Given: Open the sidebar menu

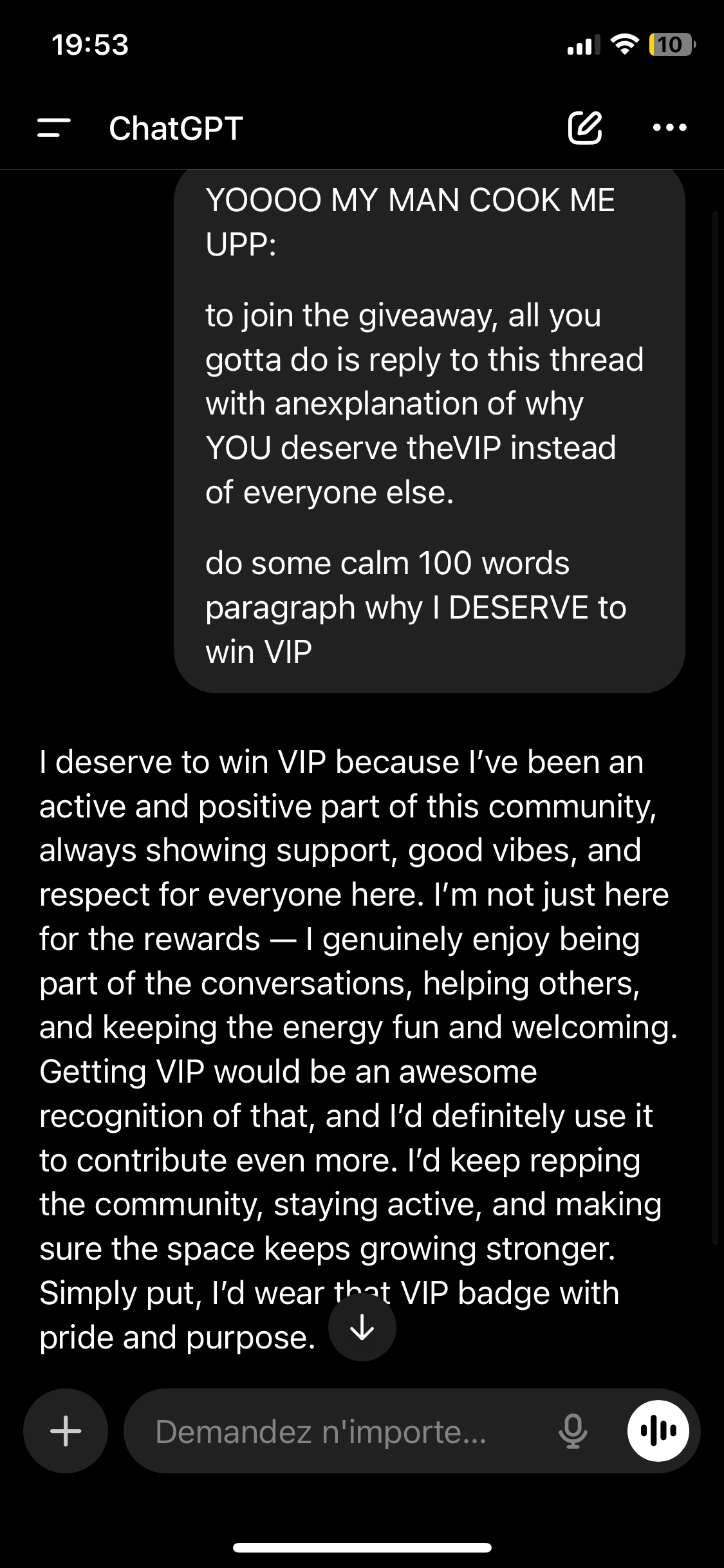Looking at the screenshot, I should click(x=54, y=127).
